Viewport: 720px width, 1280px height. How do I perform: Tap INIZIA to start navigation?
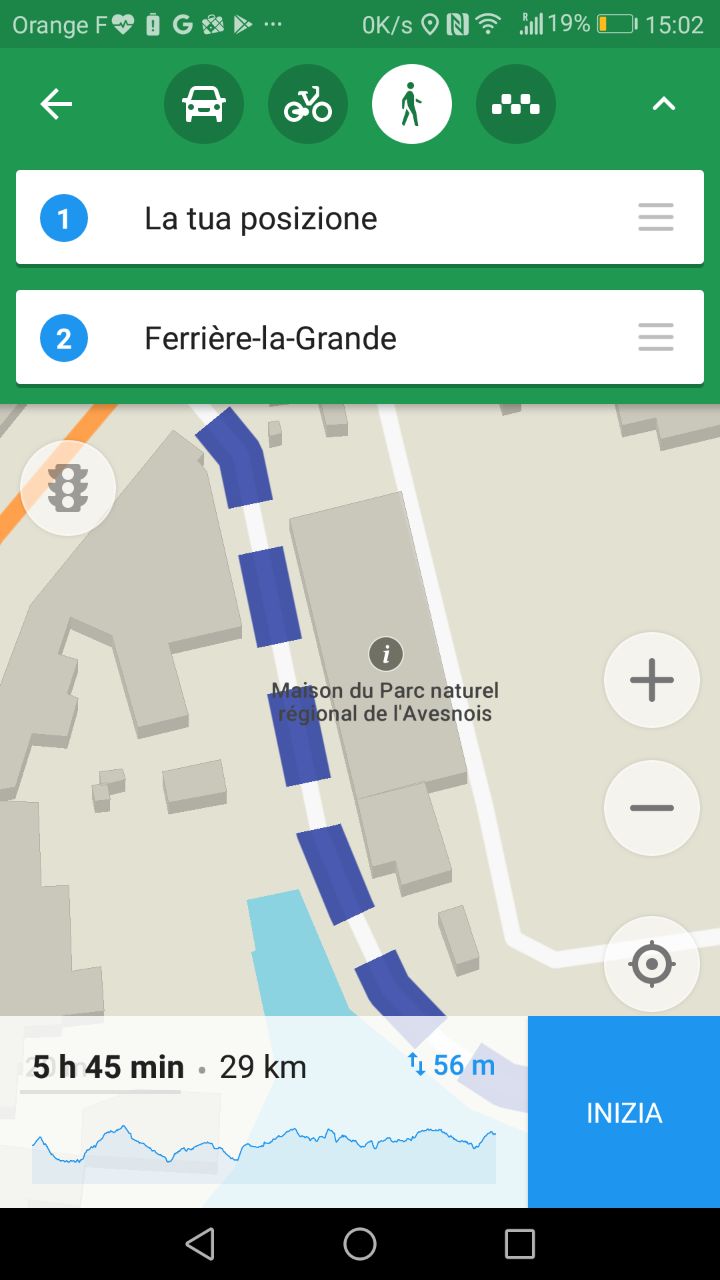point(624,1112)
